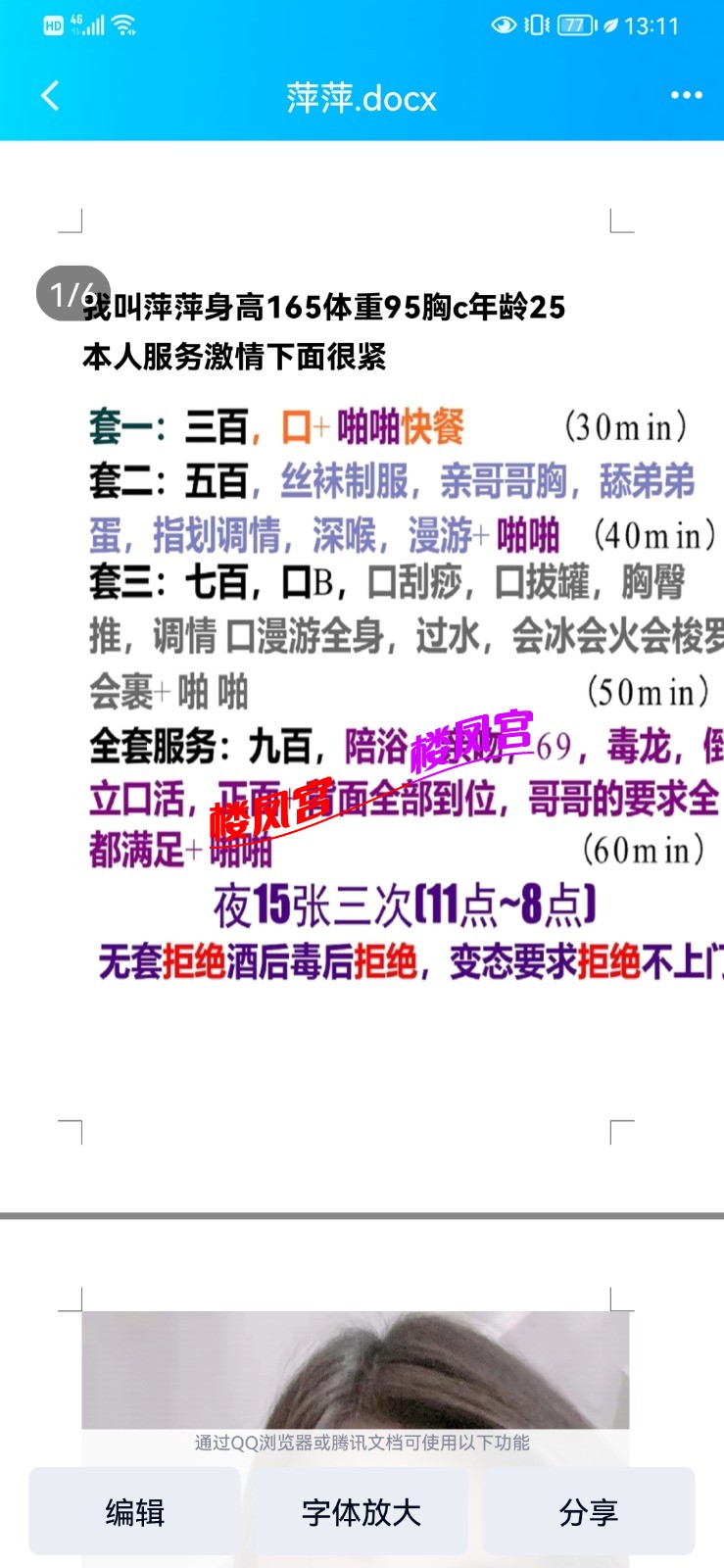The width and height of the screenshot is (724, 1568).
Task: Tap the Wi-Fi icon in the status bar
Action: point(121,24)
